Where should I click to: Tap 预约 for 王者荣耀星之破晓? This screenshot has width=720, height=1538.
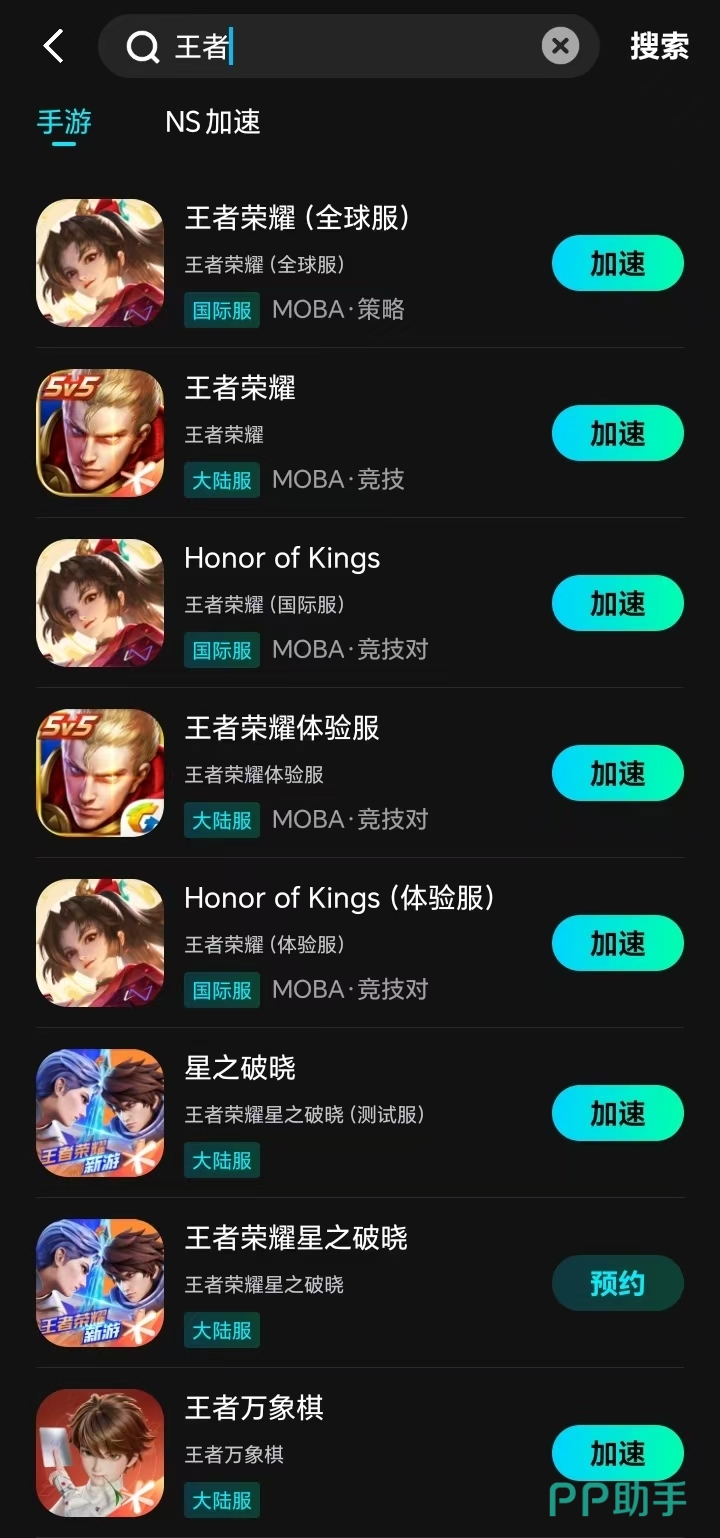point(618,1284)
